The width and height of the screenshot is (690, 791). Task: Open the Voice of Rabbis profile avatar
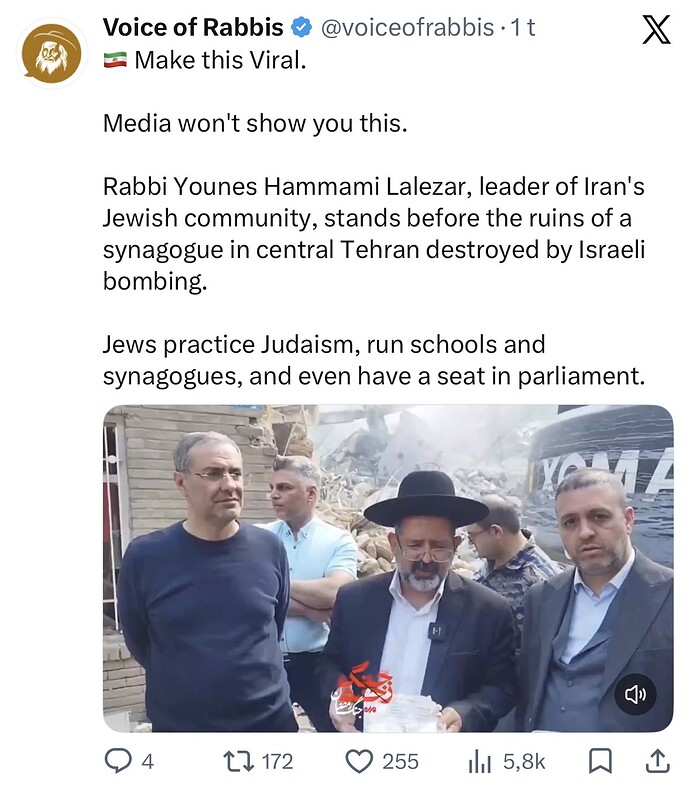click(x=52, y=54)
